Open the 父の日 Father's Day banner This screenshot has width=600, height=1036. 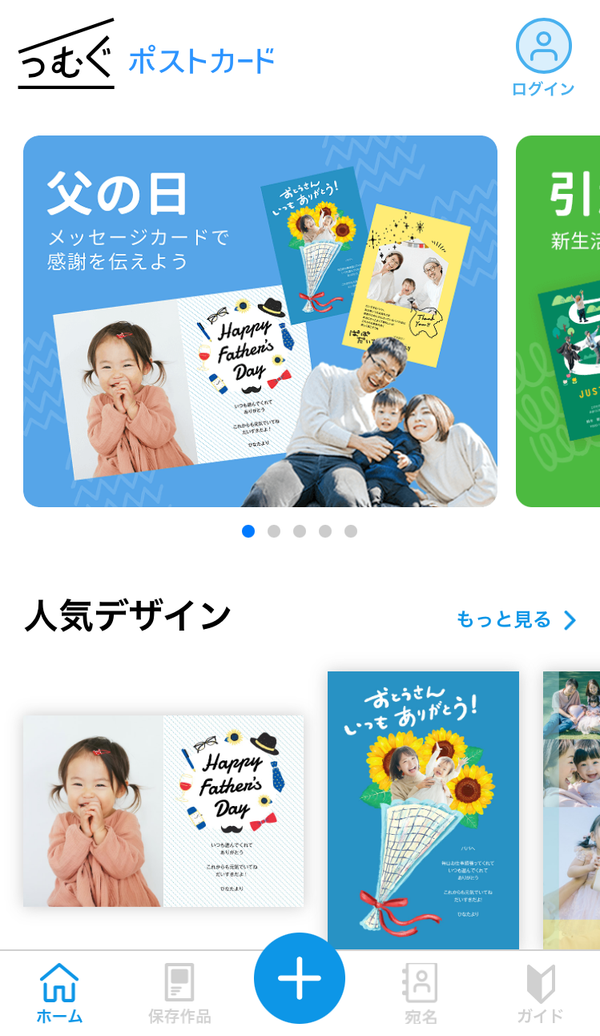[260, 321]
